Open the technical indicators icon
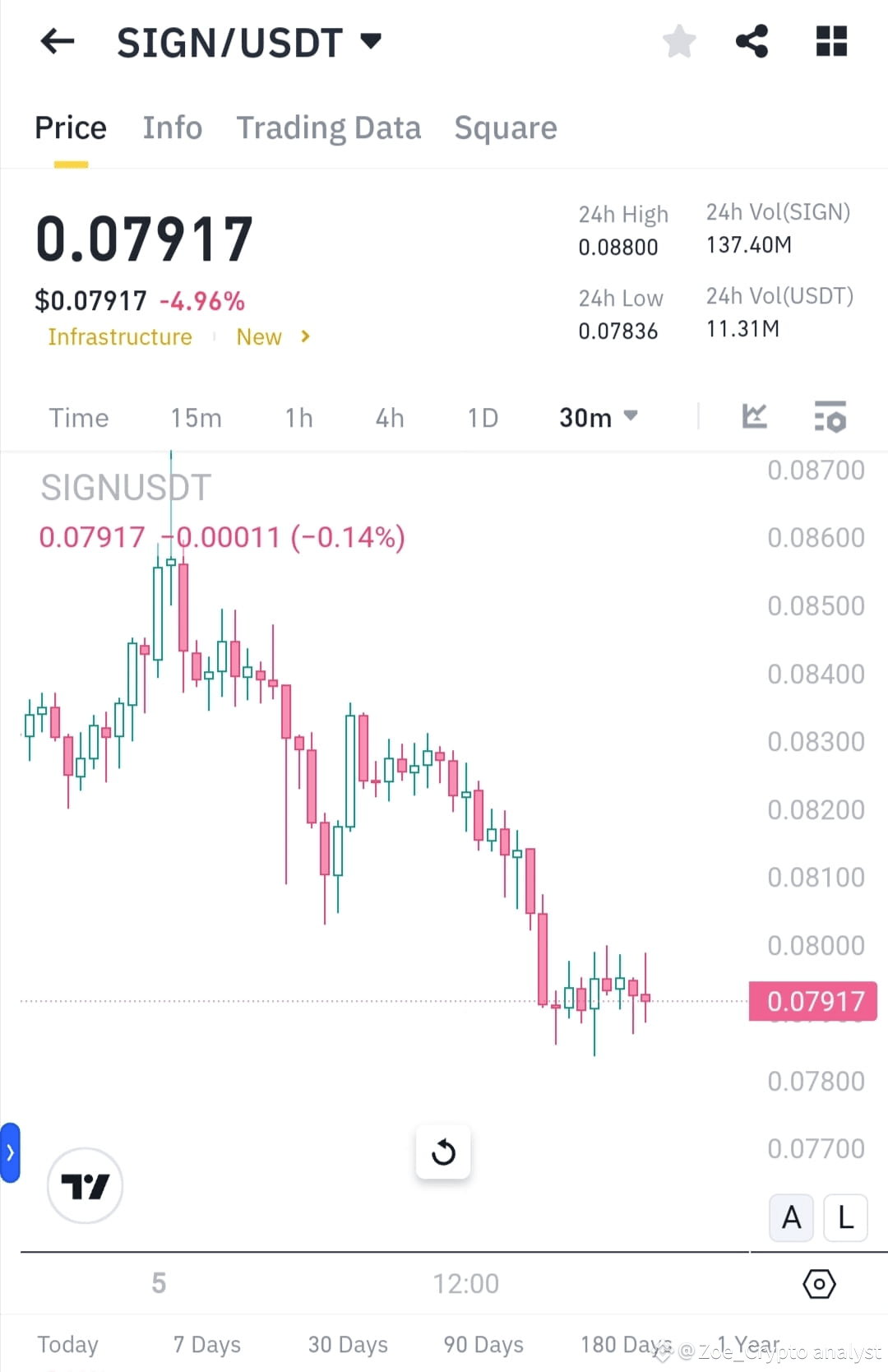Viewport: 888px width, 1372px height. pos(830,417)
